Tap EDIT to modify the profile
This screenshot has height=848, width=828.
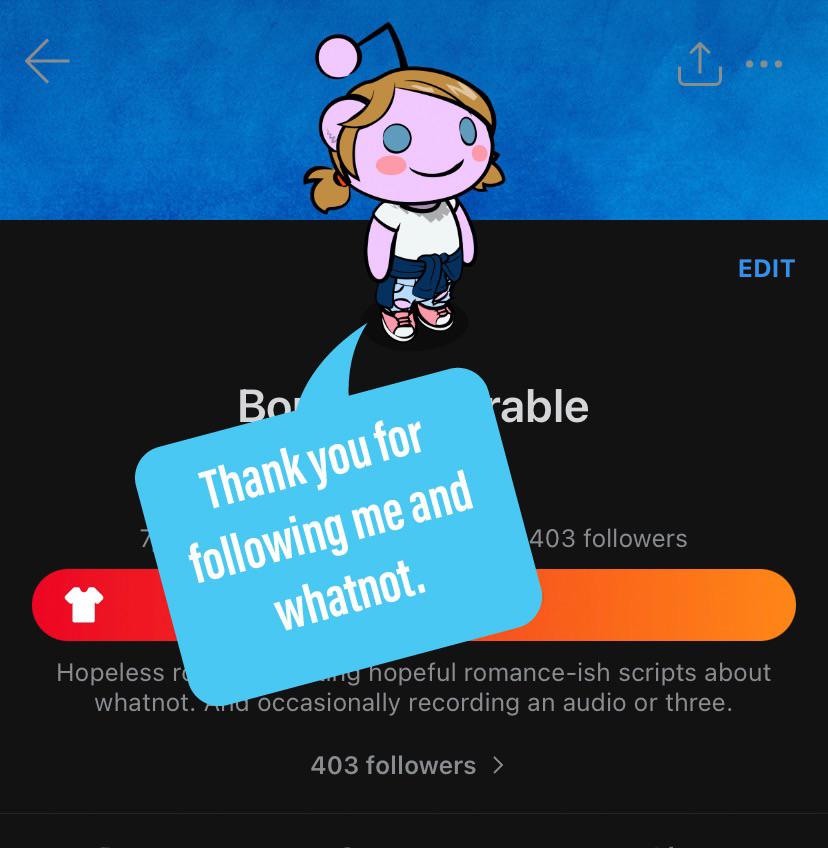coord(766,268)
